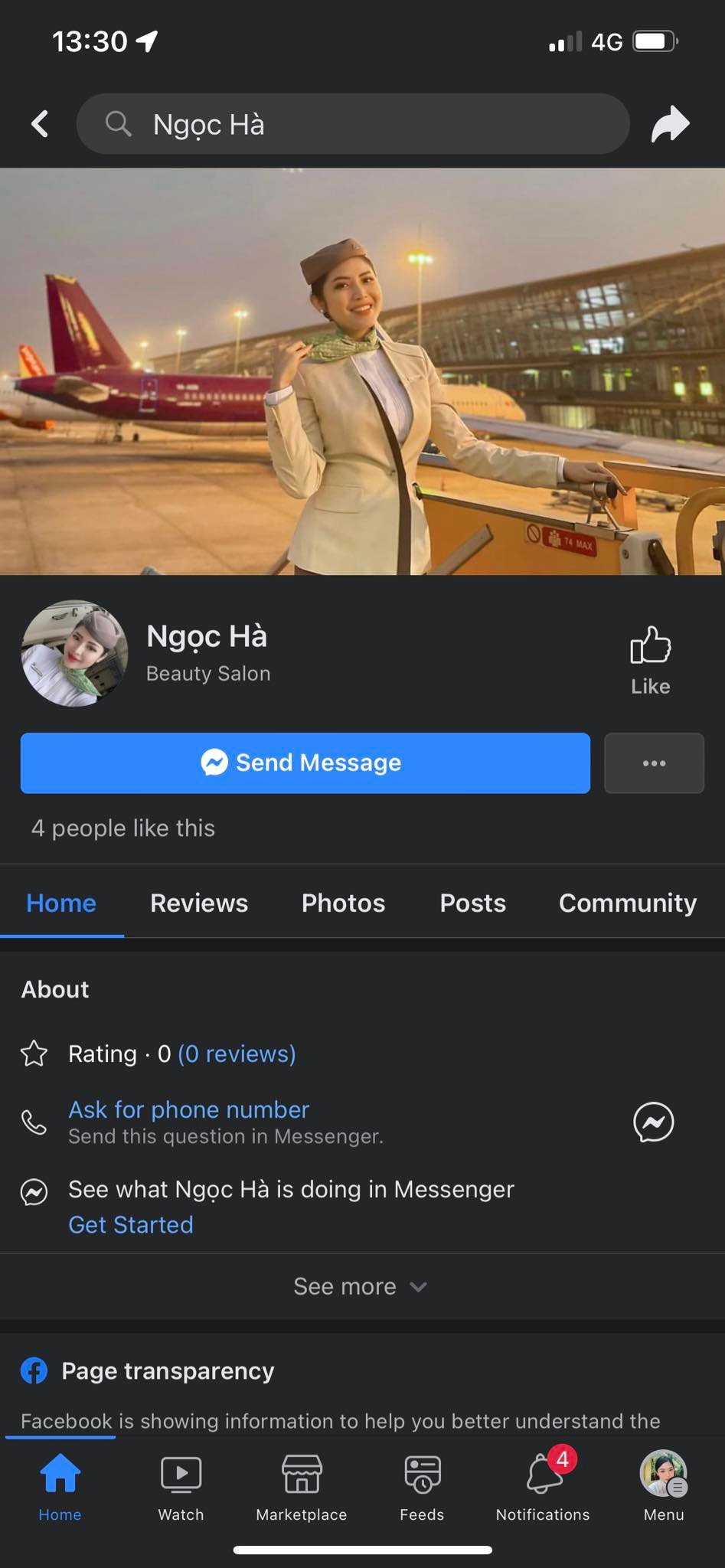Tap Send Message button
Viewport: 725px width, 1568px height.
pyautogui.click(x=305, y=763)
